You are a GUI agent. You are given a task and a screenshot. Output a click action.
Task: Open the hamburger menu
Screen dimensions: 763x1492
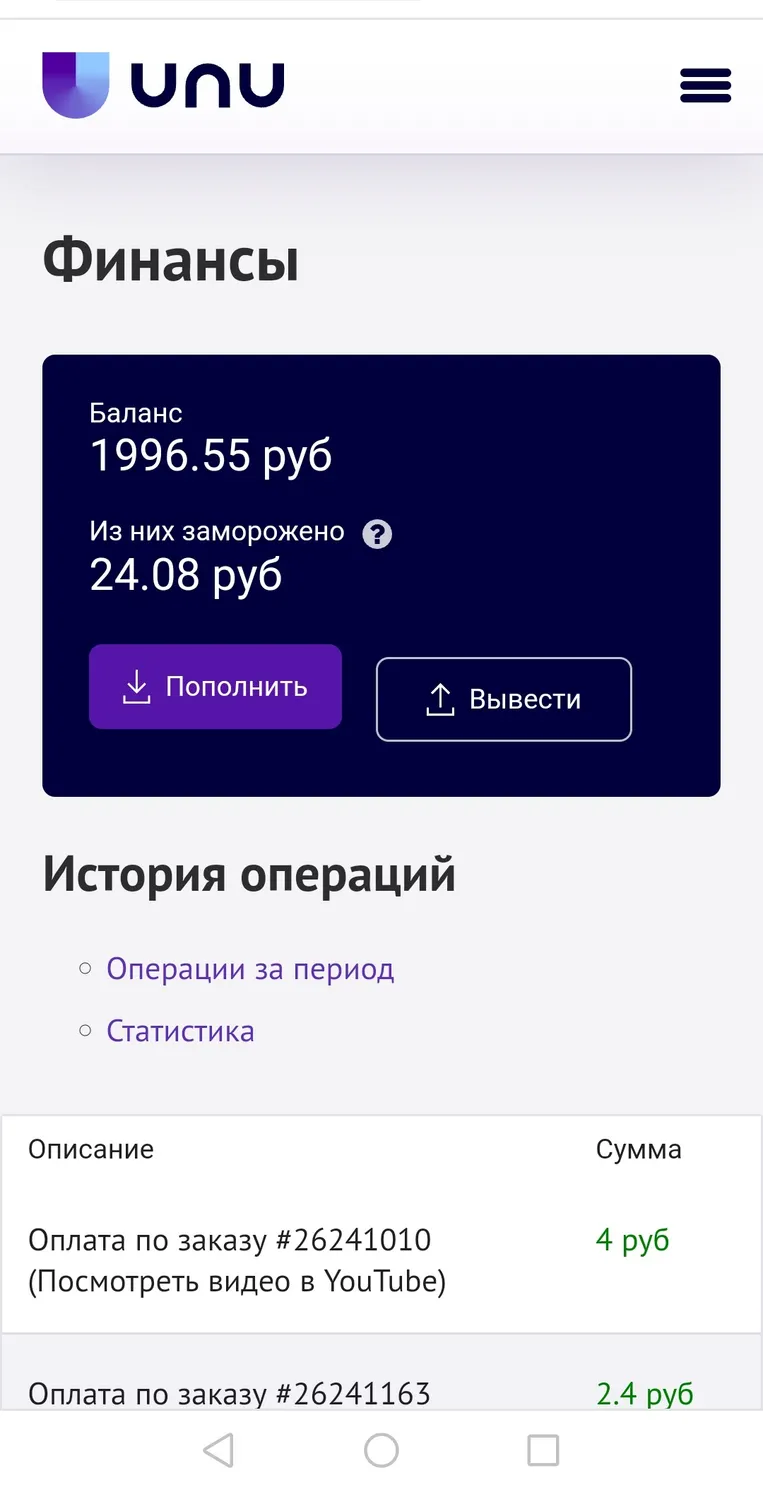pyautogui.click(x=705, y=86)
